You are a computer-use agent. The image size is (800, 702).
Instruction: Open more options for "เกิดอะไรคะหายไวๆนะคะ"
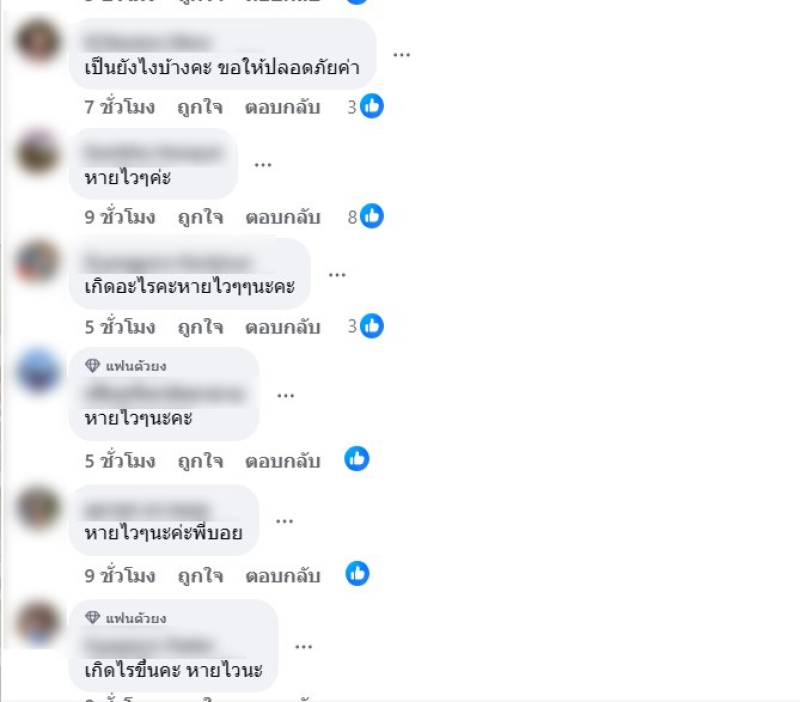click(337, 274)
